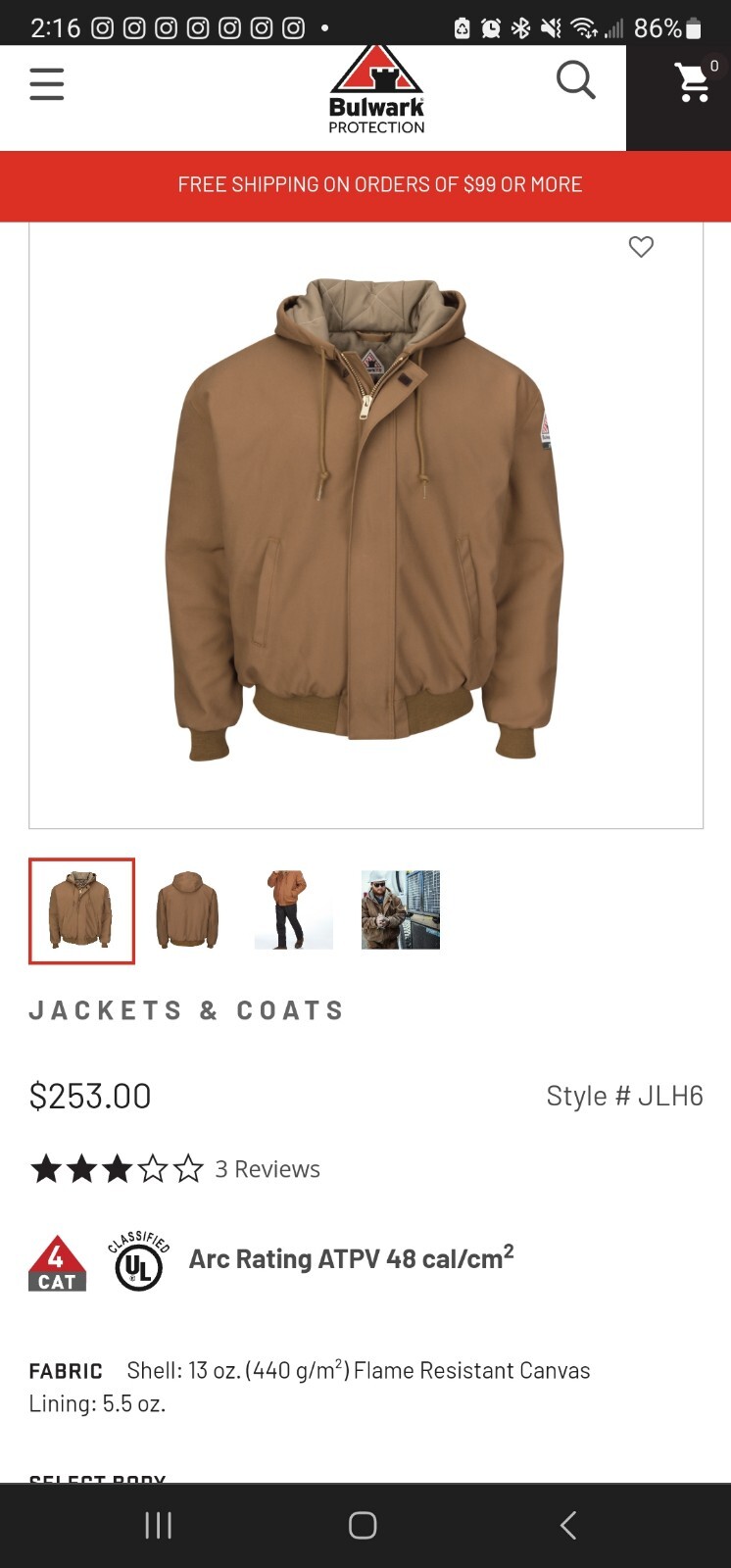The image size is (731, 1568).
Task: Open the 3 Reviews link
Action: [267, 1169]
